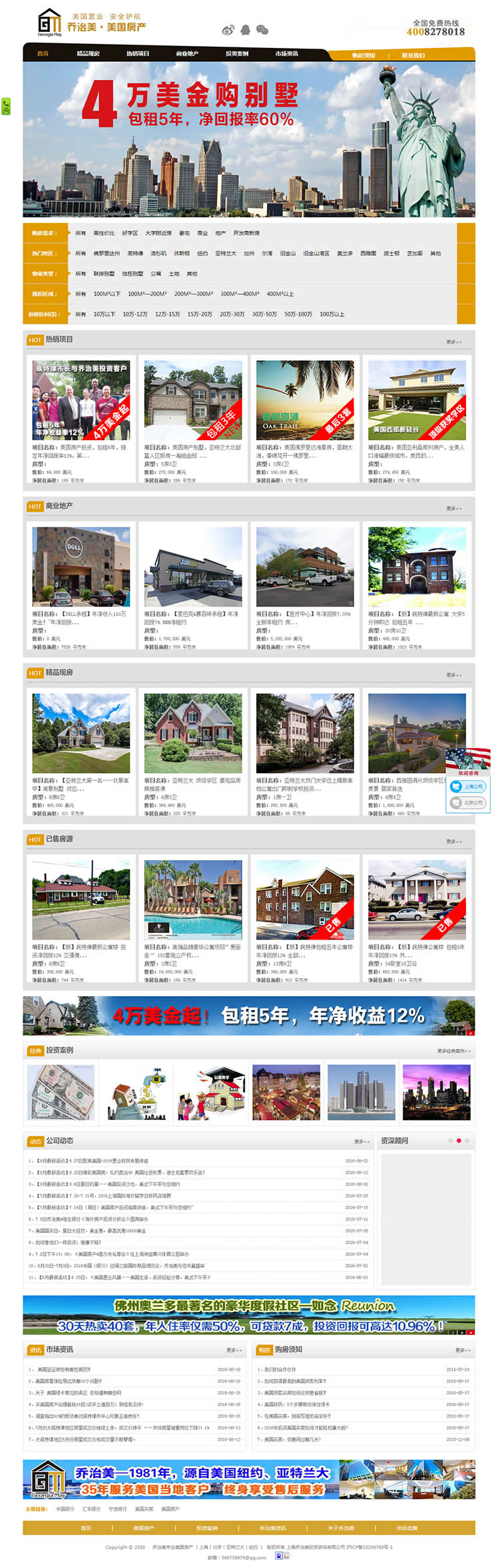This screenshot has height=1568, width=498.
Task: Tap the green phone floating icon
Action: pos(6,107)
